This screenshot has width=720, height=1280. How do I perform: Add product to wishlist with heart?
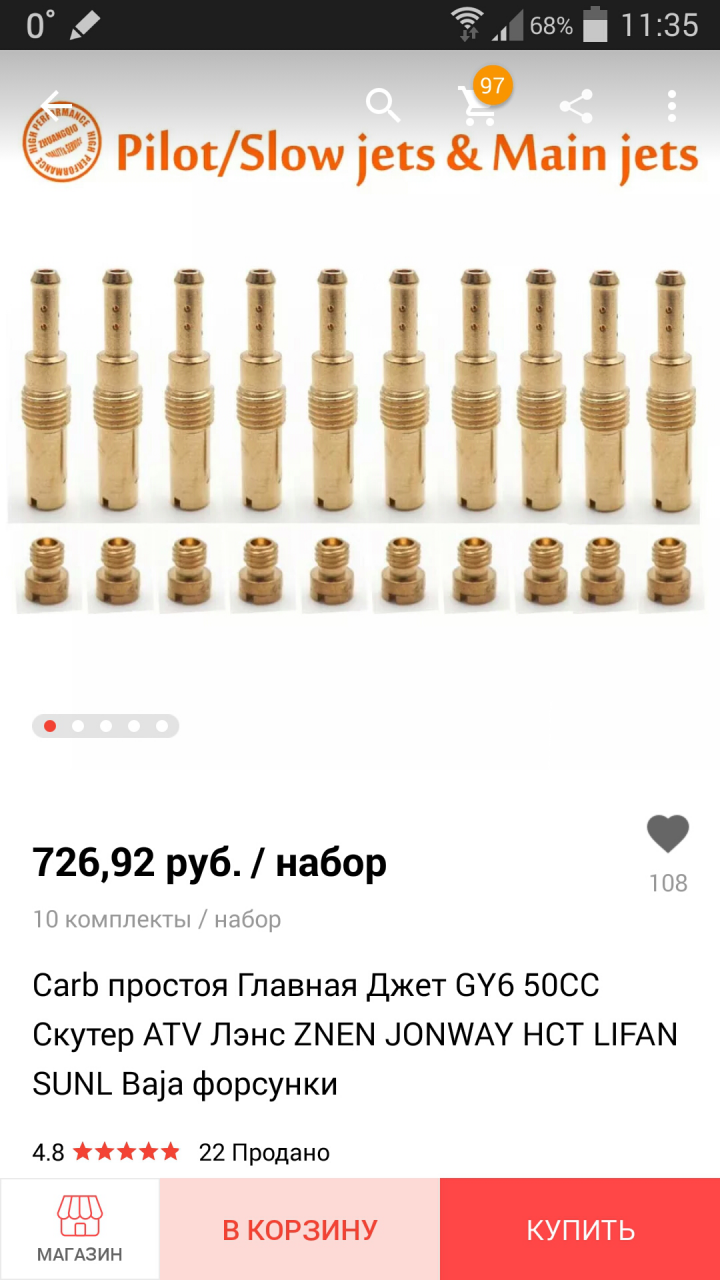(667, 834)
